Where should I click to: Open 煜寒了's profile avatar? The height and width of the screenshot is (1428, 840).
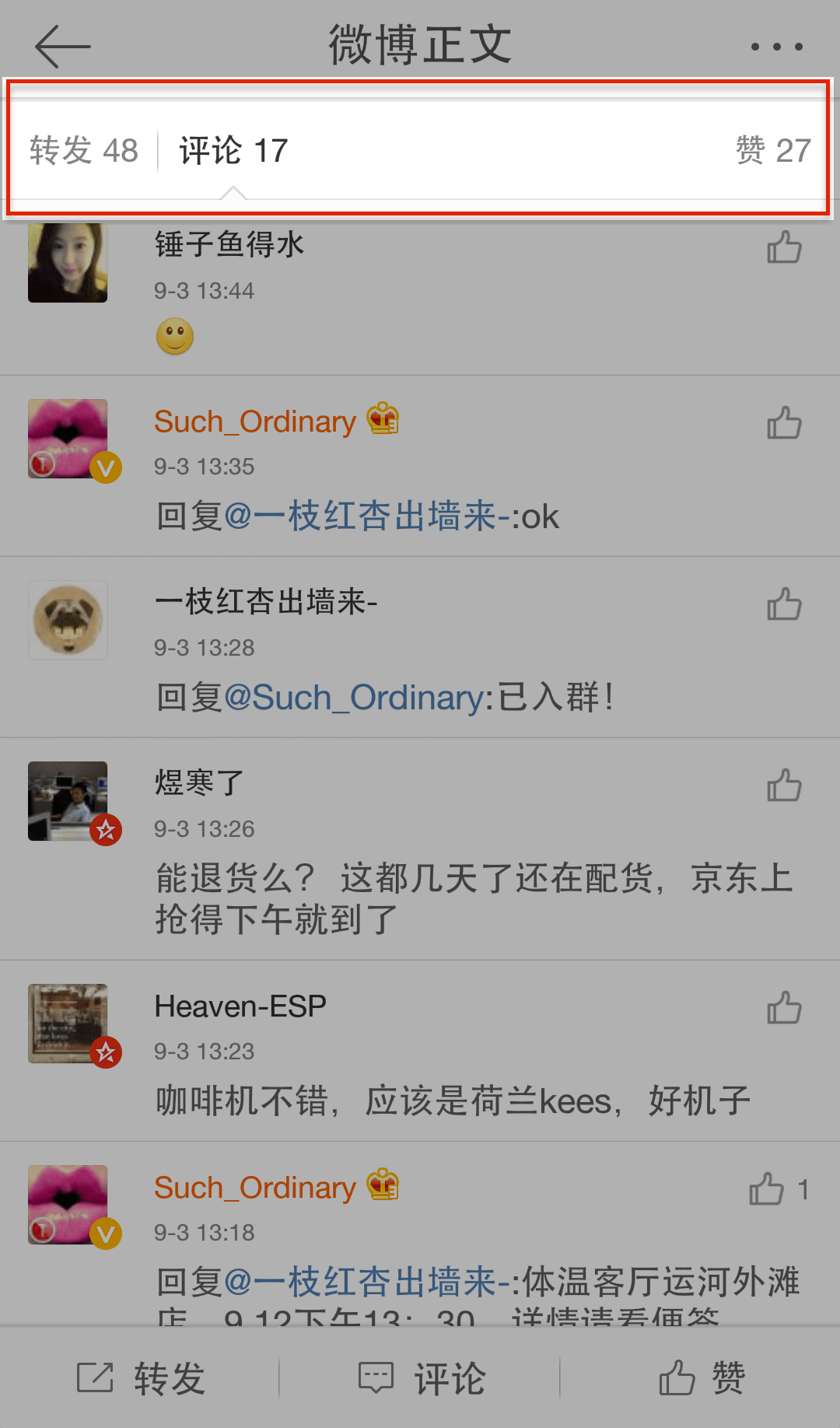coord(68,801)
